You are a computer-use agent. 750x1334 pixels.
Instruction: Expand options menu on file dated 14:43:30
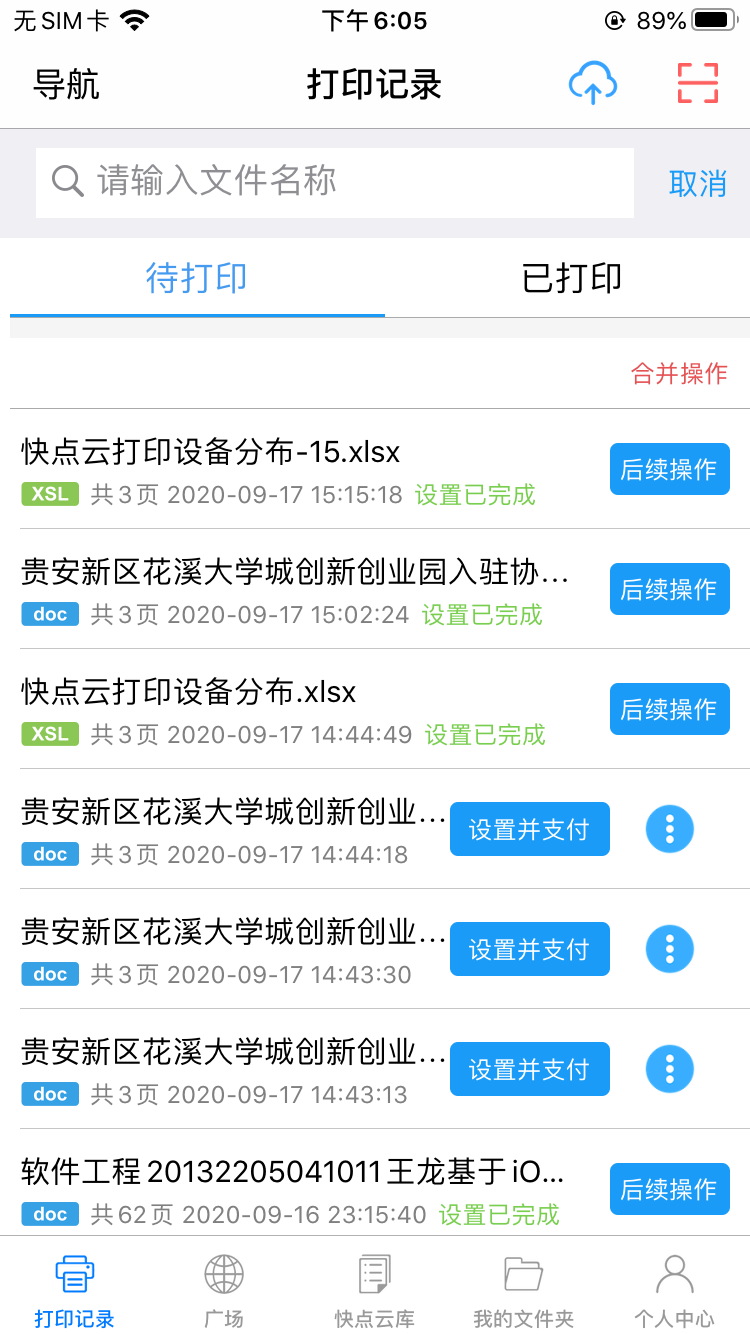click(669, 948)
